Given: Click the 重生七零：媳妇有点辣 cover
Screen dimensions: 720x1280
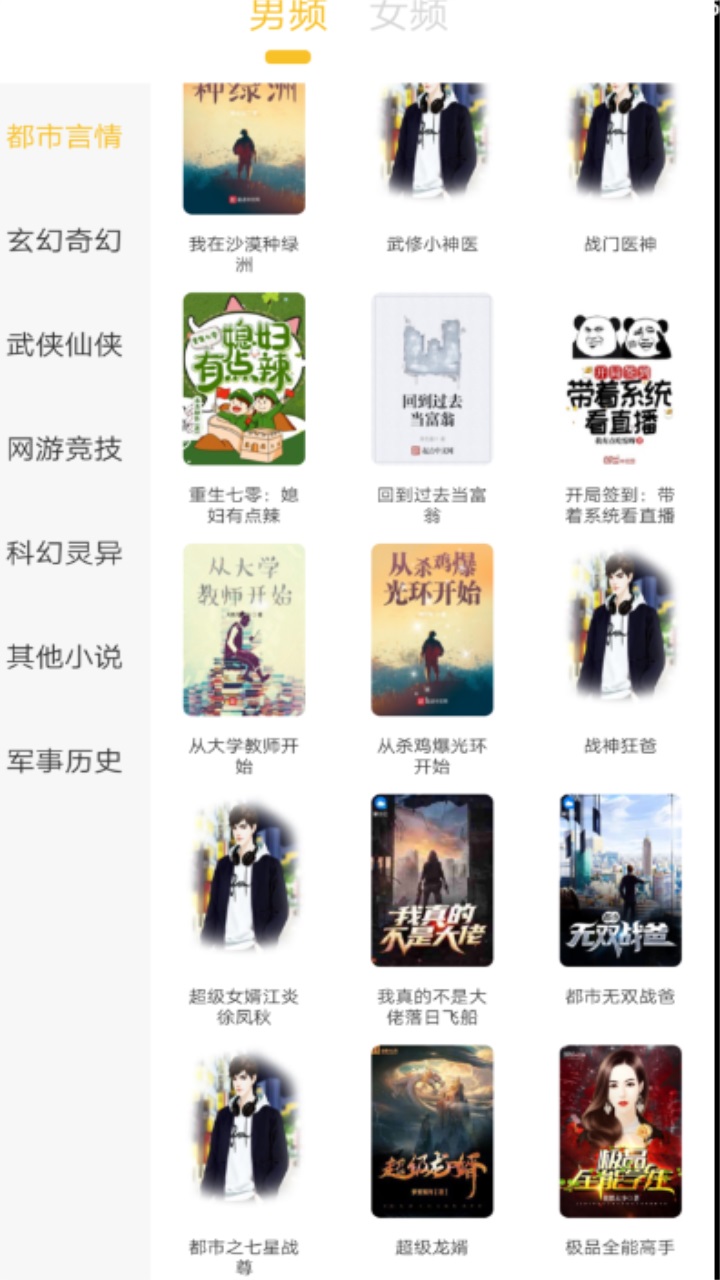Looking at the screenshot, I should click(245, 378).
